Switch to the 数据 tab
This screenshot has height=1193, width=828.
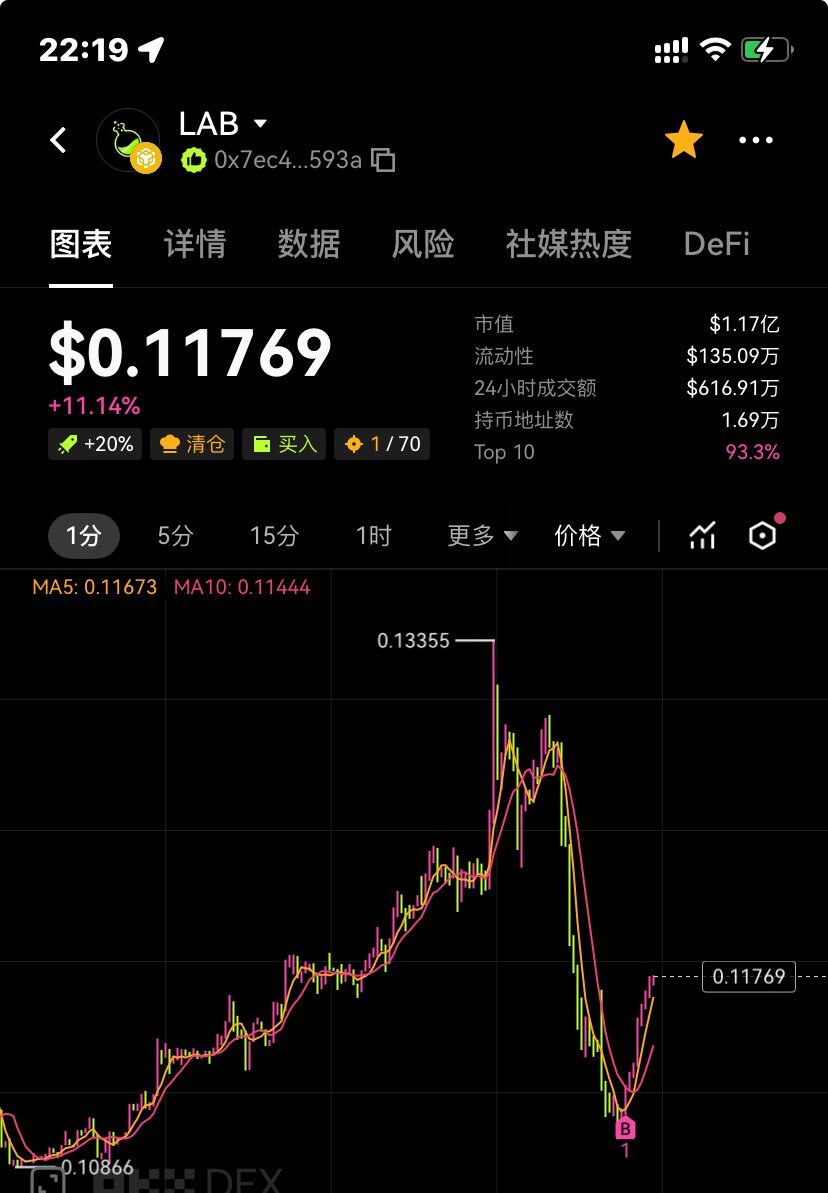[309, 244]
